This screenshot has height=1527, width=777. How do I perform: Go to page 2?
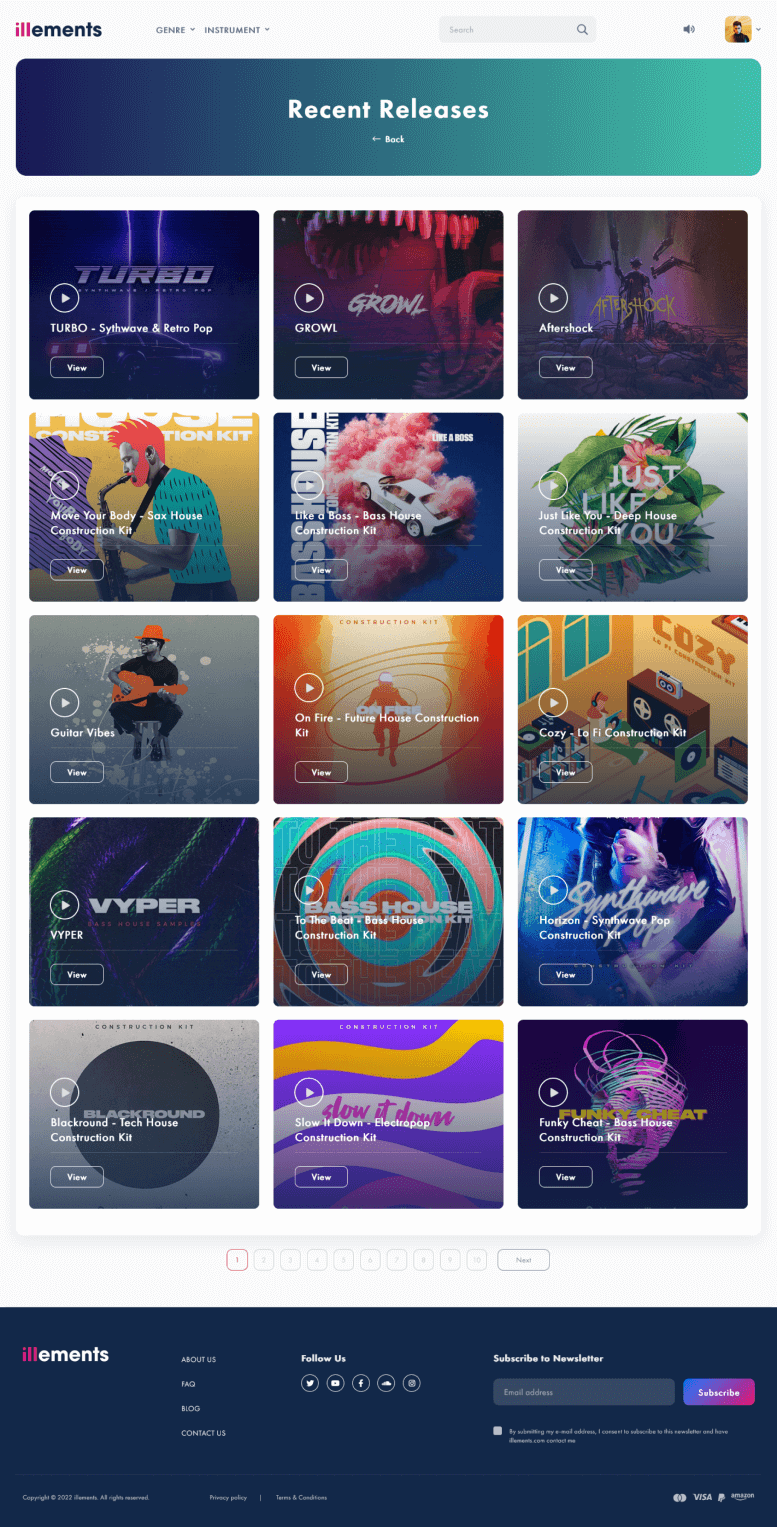(x=264, y=1260)
